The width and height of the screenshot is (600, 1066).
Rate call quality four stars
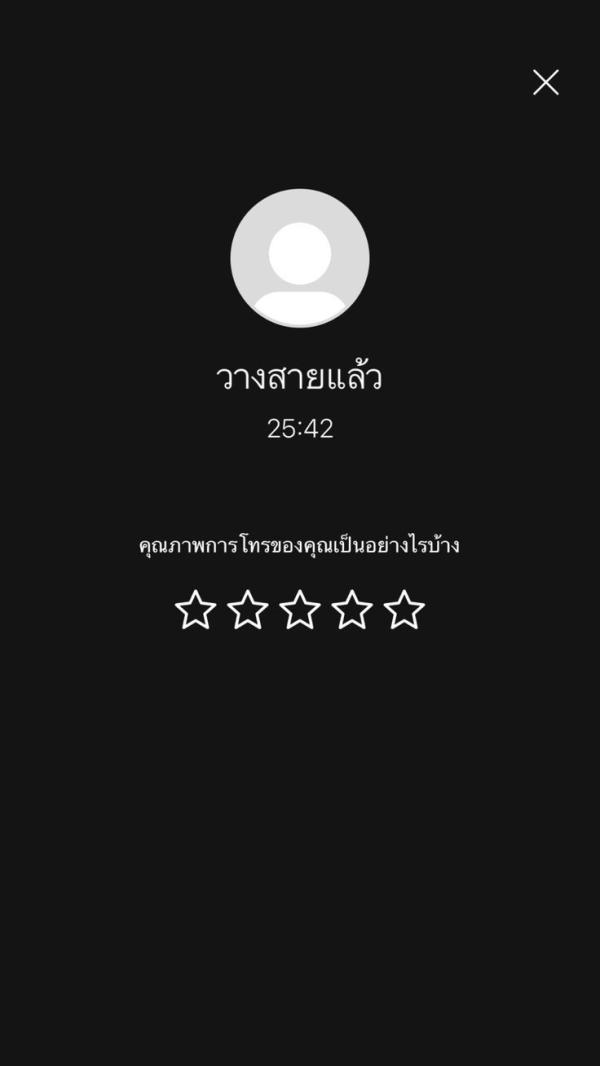(352, 610)
